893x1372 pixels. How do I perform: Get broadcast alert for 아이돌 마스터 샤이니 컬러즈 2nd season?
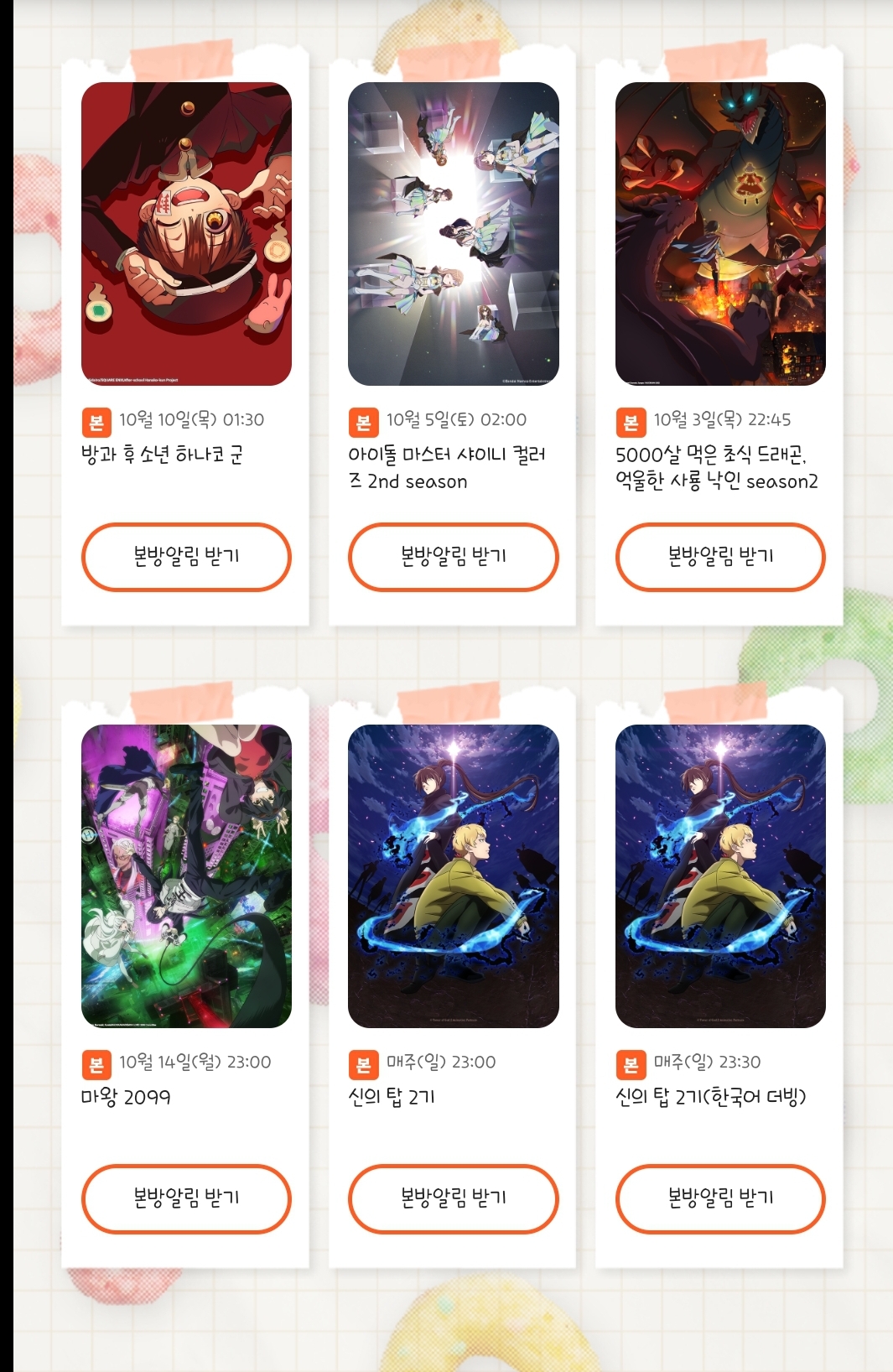click(x=453, y=557)
